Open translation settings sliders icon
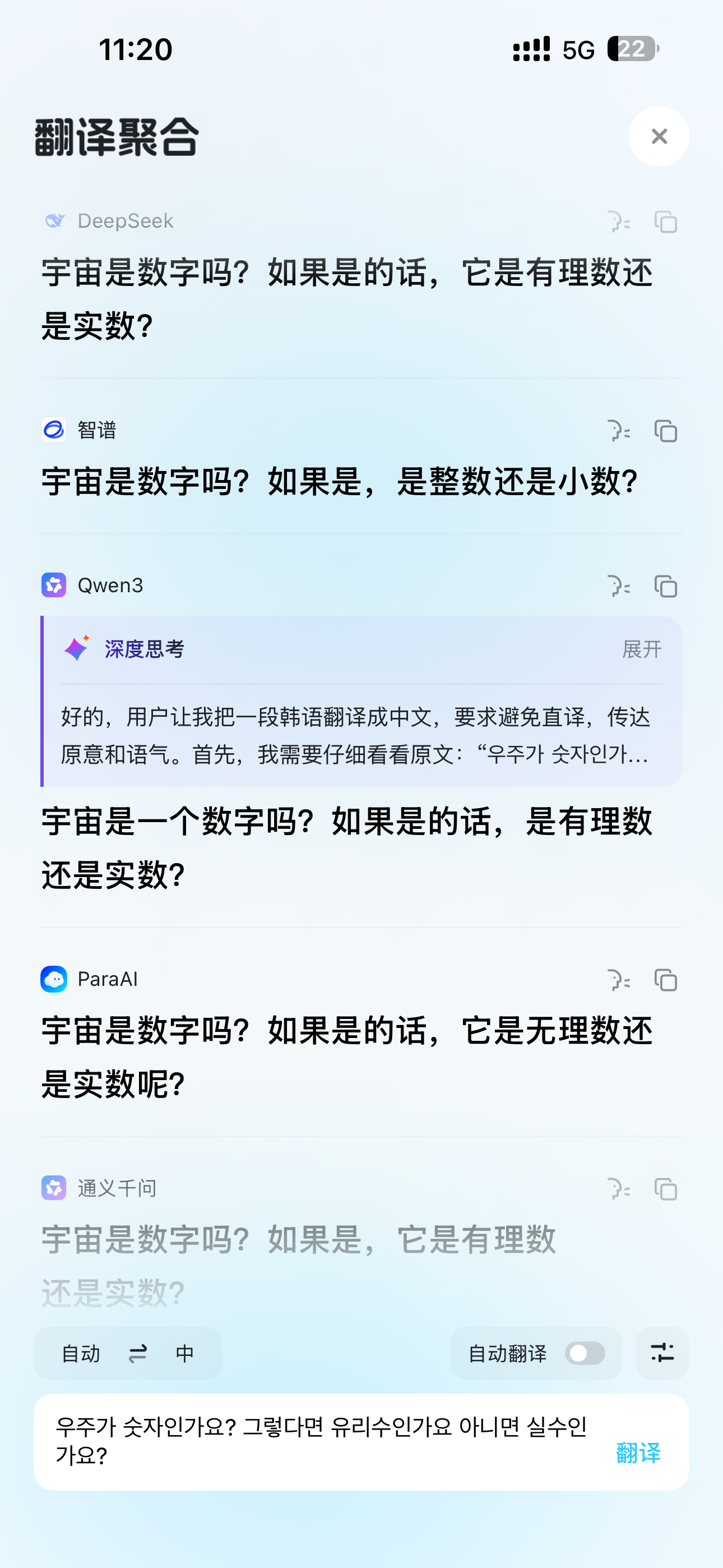 662,1353
